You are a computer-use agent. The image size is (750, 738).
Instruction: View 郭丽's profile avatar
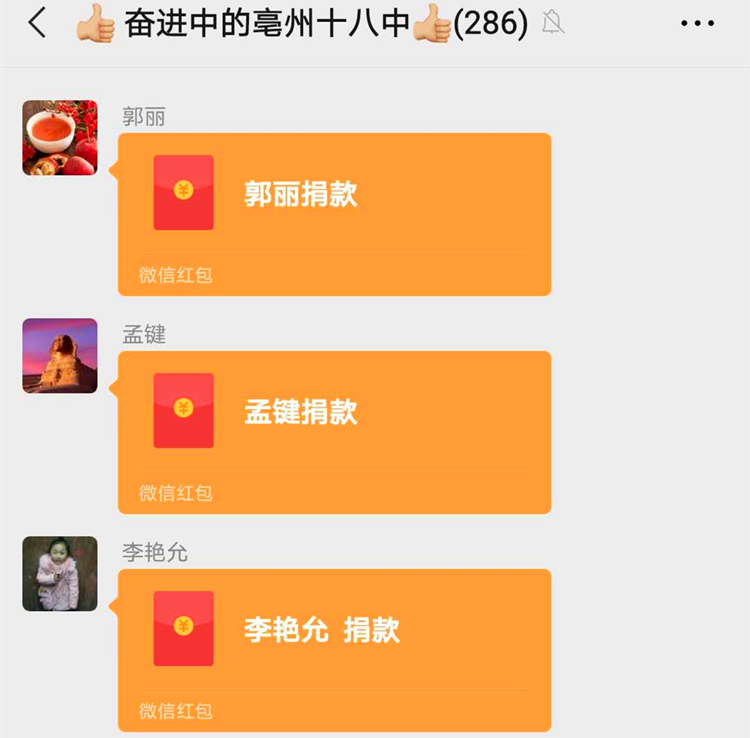click(x=60, y=138)
